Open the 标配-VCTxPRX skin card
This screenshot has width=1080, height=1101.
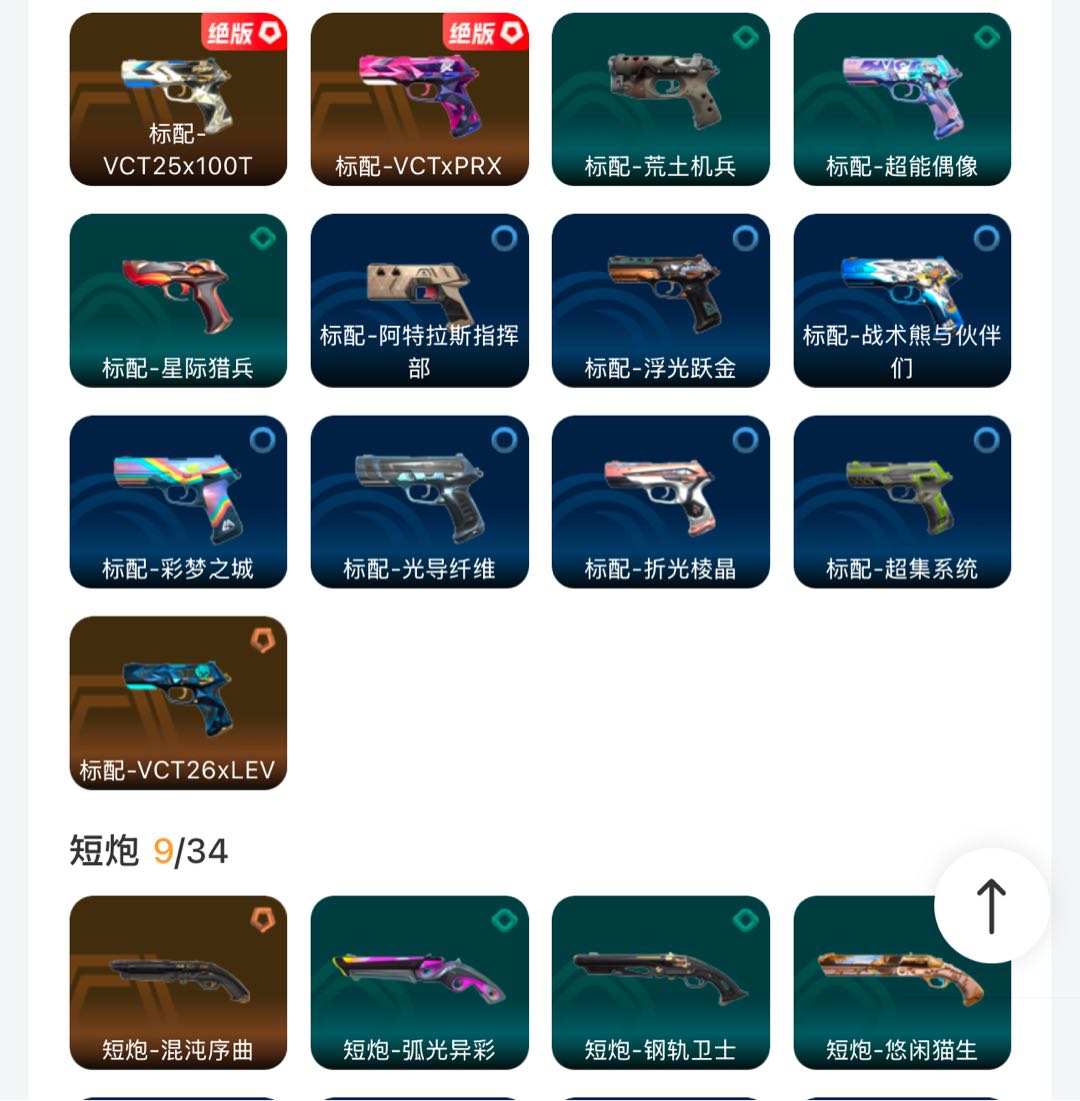click(419, 99)
